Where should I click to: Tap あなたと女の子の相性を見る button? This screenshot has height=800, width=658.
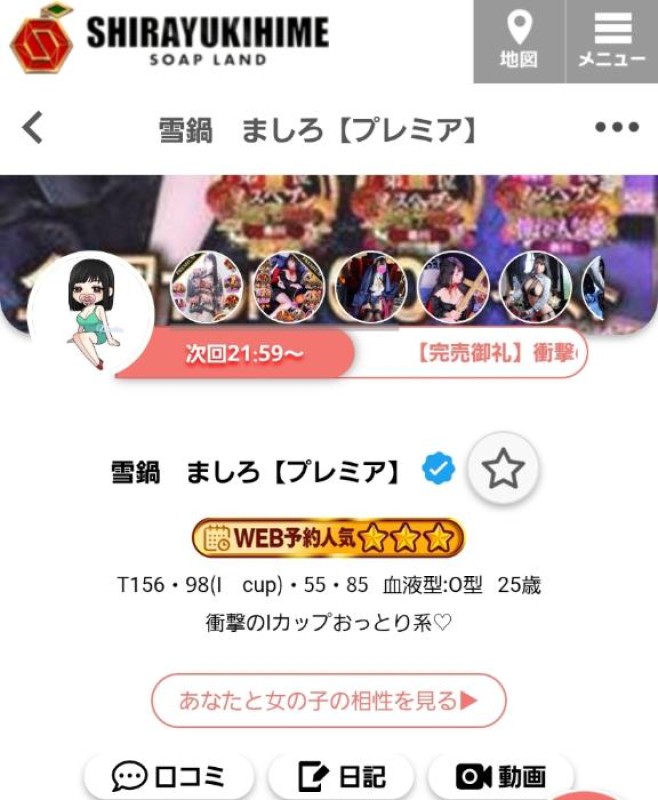tap(329, 700)
